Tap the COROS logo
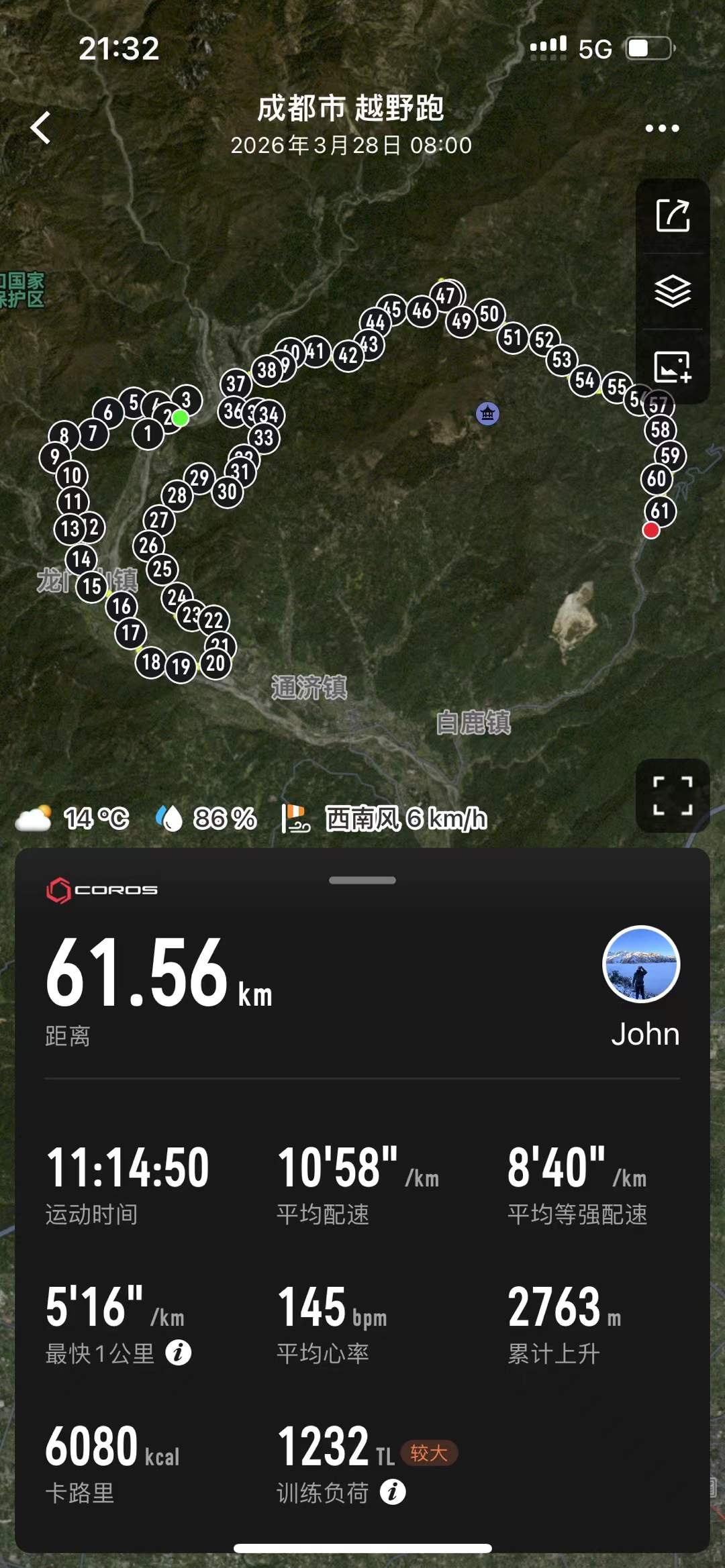Viewport: 725px width, 1568px height. click(x=101, y=889)
